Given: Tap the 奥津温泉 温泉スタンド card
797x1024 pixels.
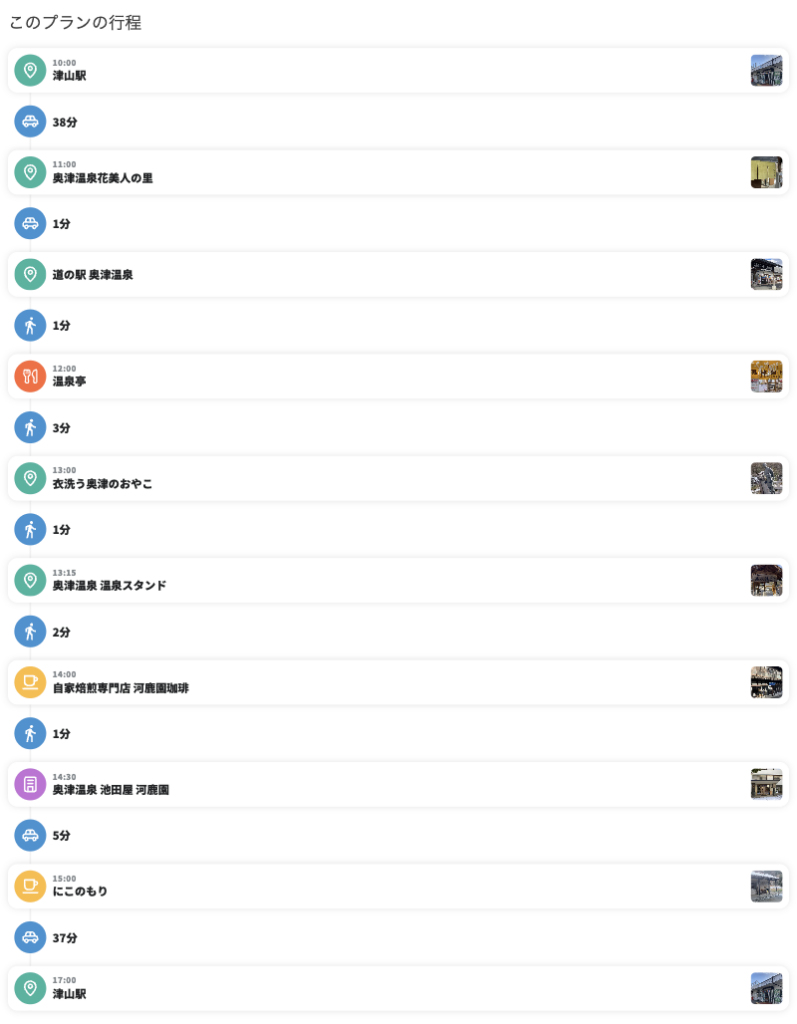Looking at the screenshot, I should 398,580.
